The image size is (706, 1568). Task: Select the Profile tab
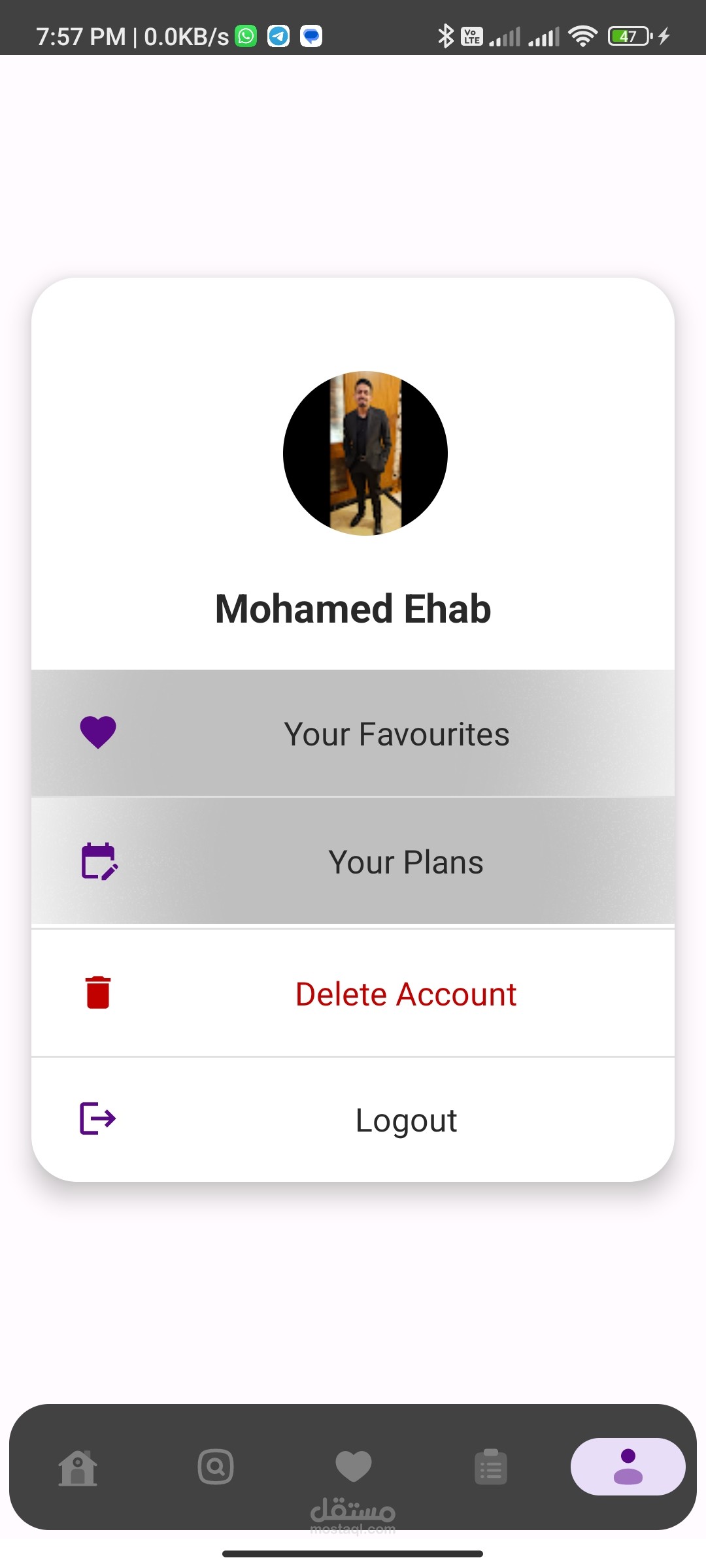628,1467
